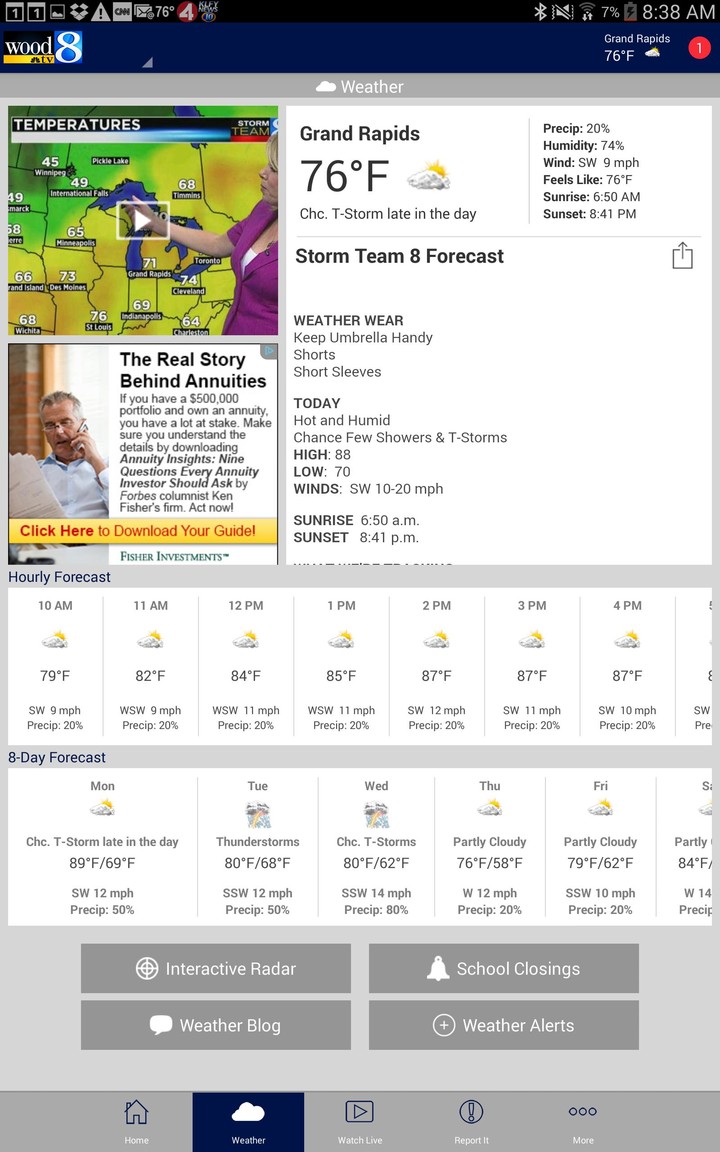Open Grand Rapids weather in the header
Screen dimensions: 720x1152
[636, 47]
